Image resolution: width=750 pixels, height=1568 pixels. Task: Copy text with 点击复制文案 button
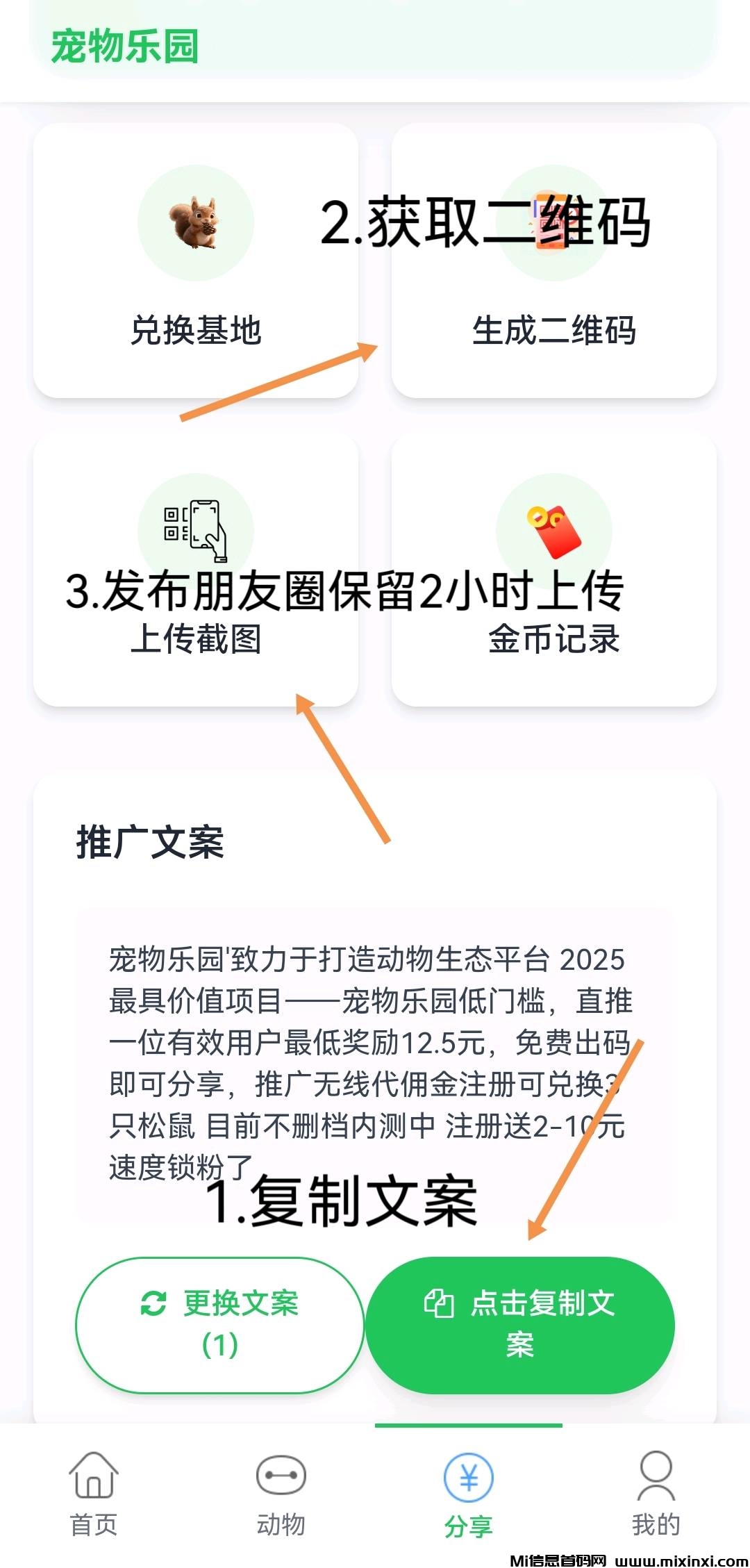click(x=520, y=1325)
